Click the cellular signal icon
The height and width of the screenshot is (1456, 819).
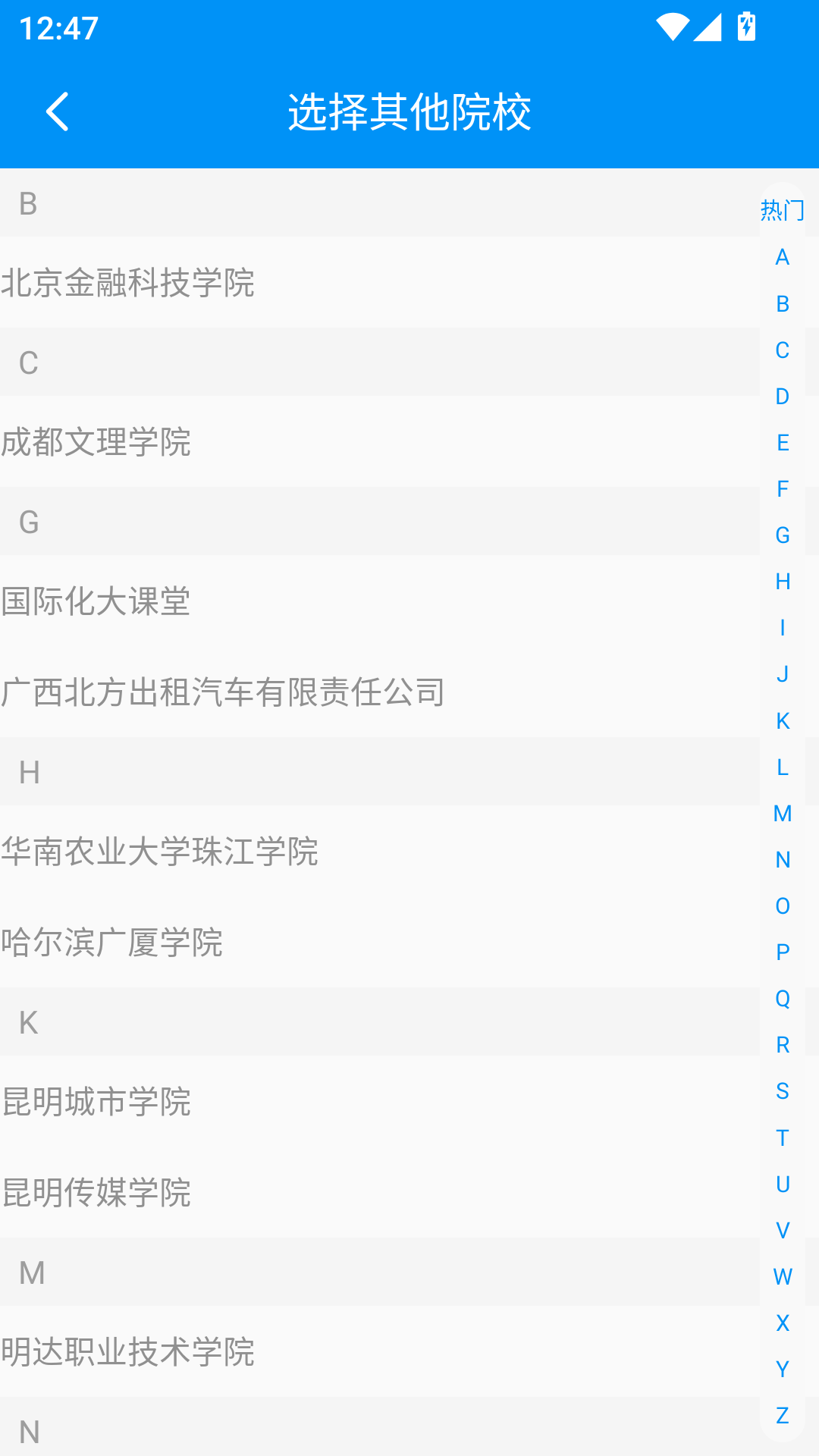(708, 27)
